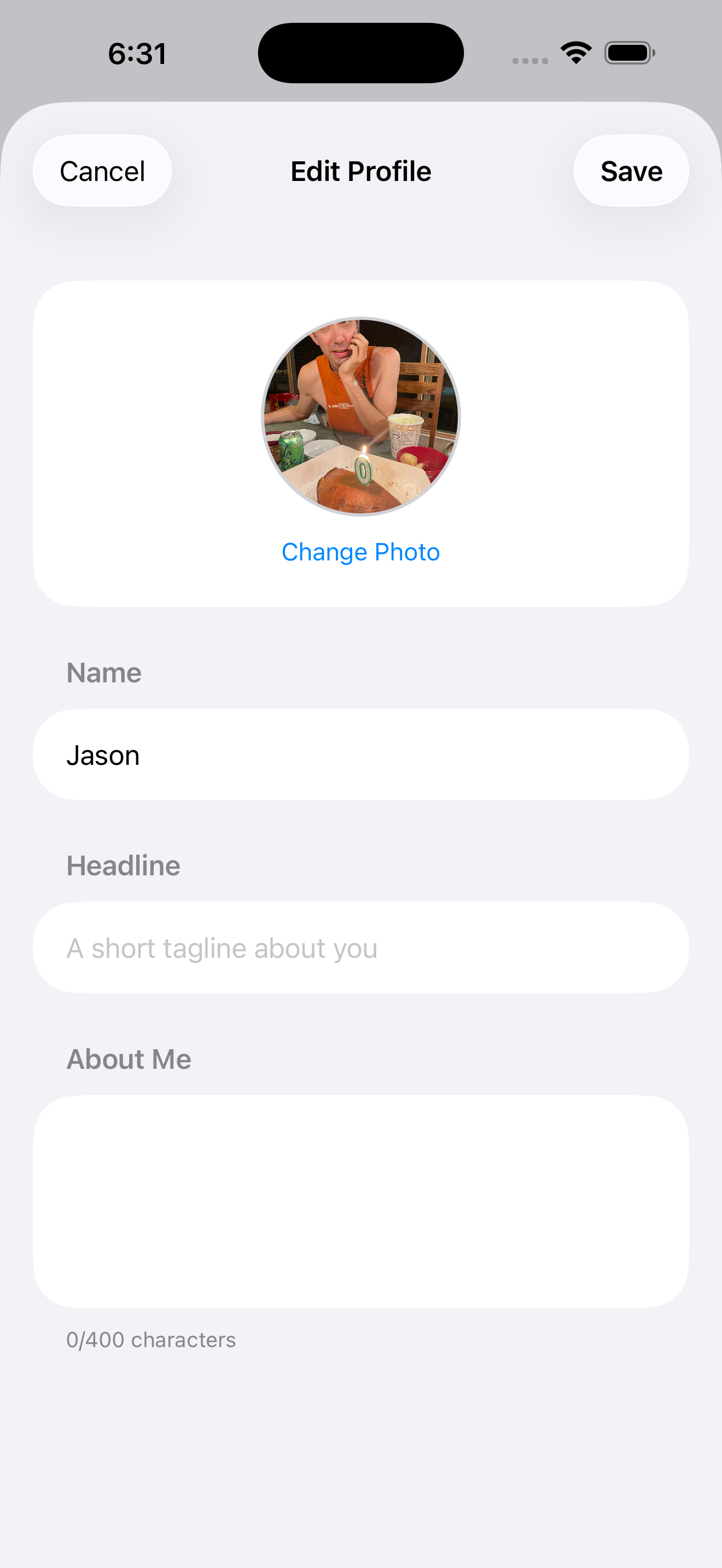Save the profile changes
The height and width of the screenshot is (1568, 722).
pyautogui.click(x=631, y=171)
